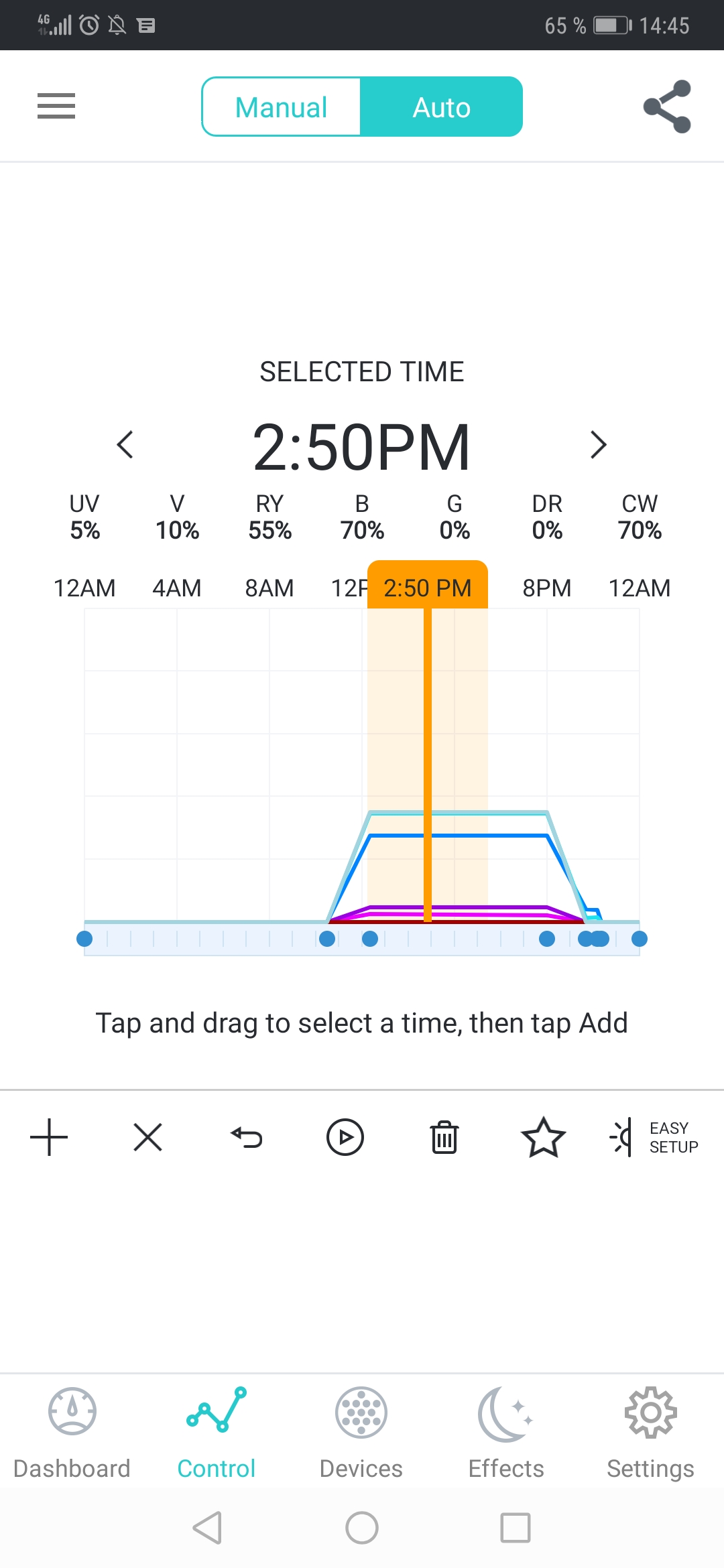Go to next time point
Viewport: 724px width, 1568px height.
click(x=598, y=444)
